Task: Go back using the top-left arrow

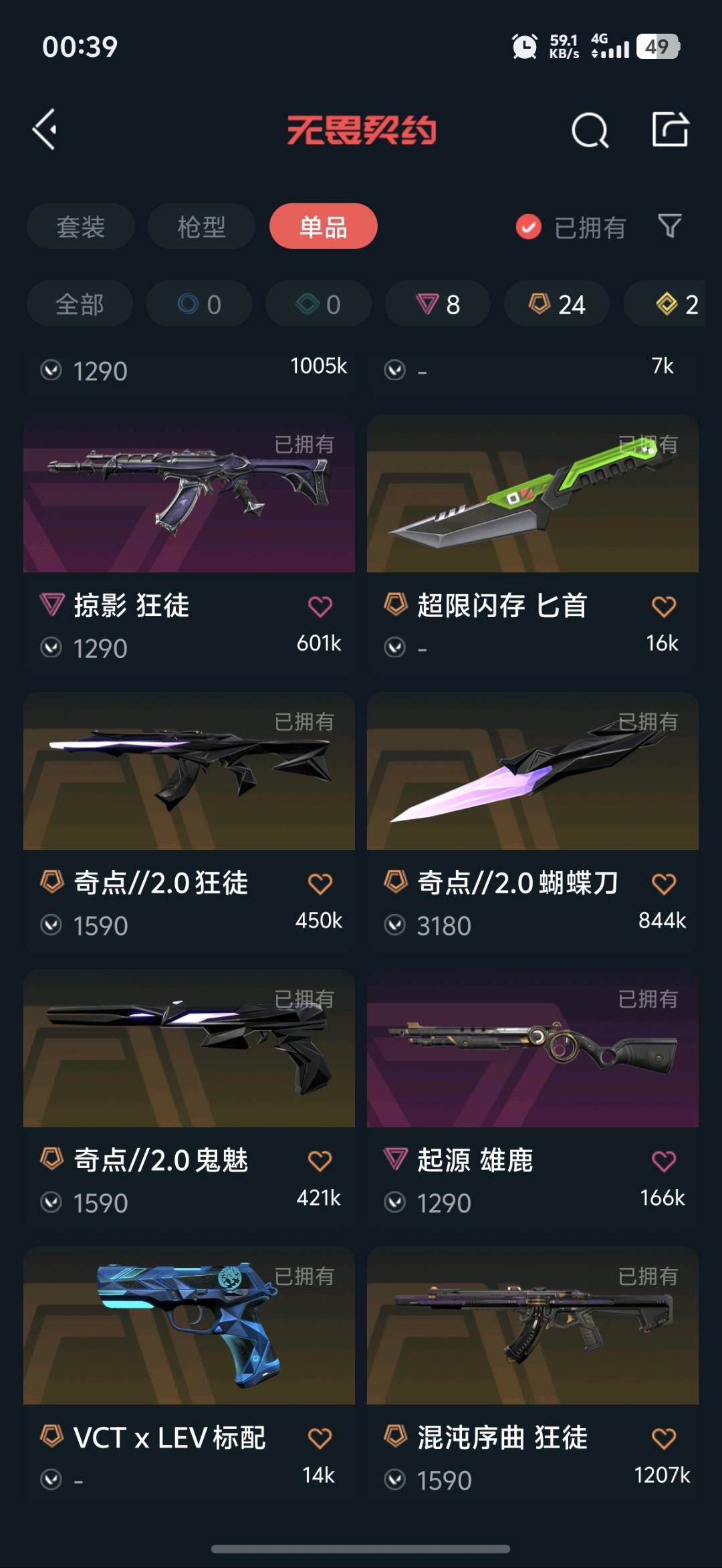Action: (x=45, y=129)
